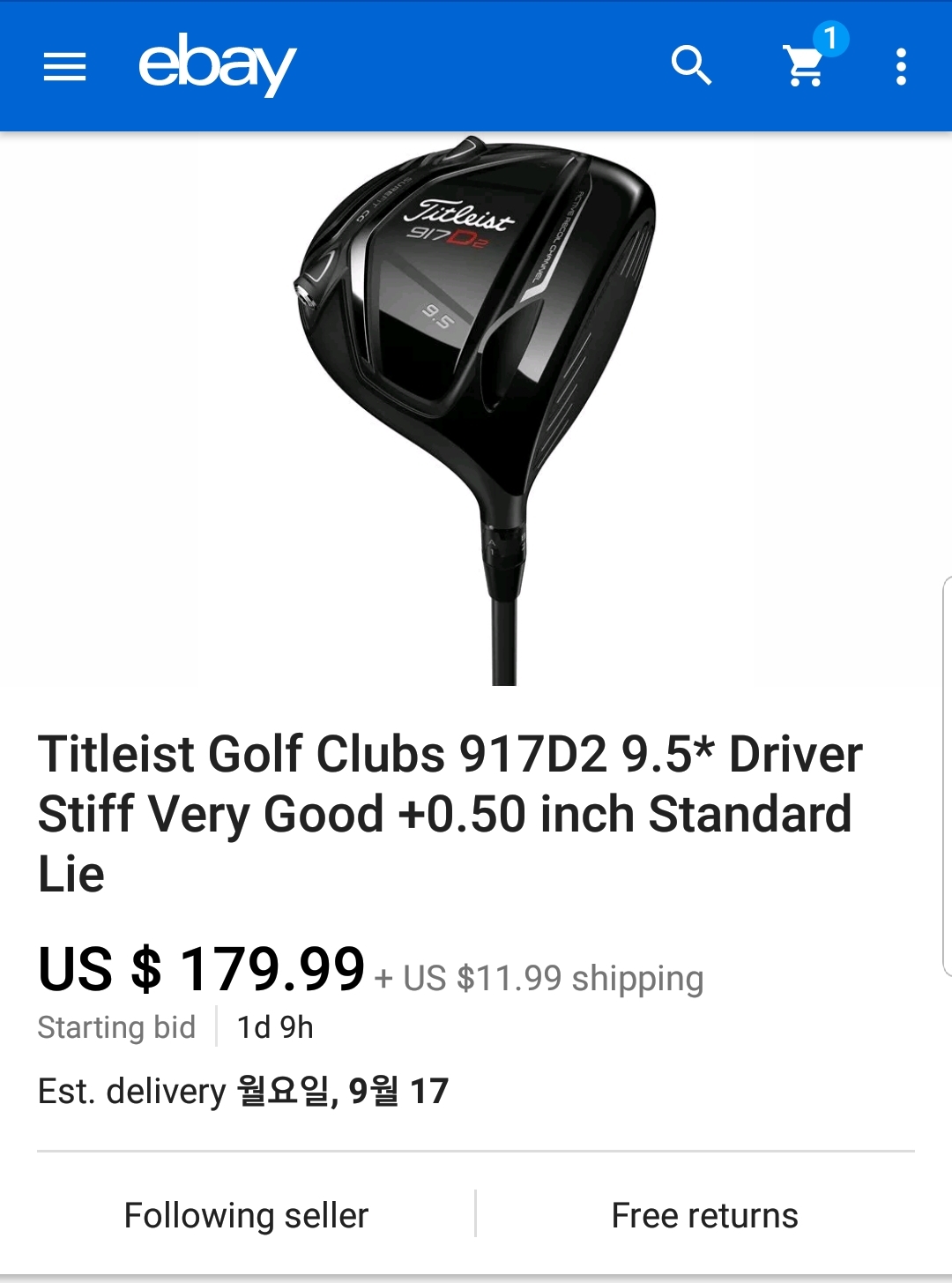The height and width of the screenshot is (1283, 952).
Task: Open the hamburger navigation menu
Action: pyautogui.click(x=65, y=66)
